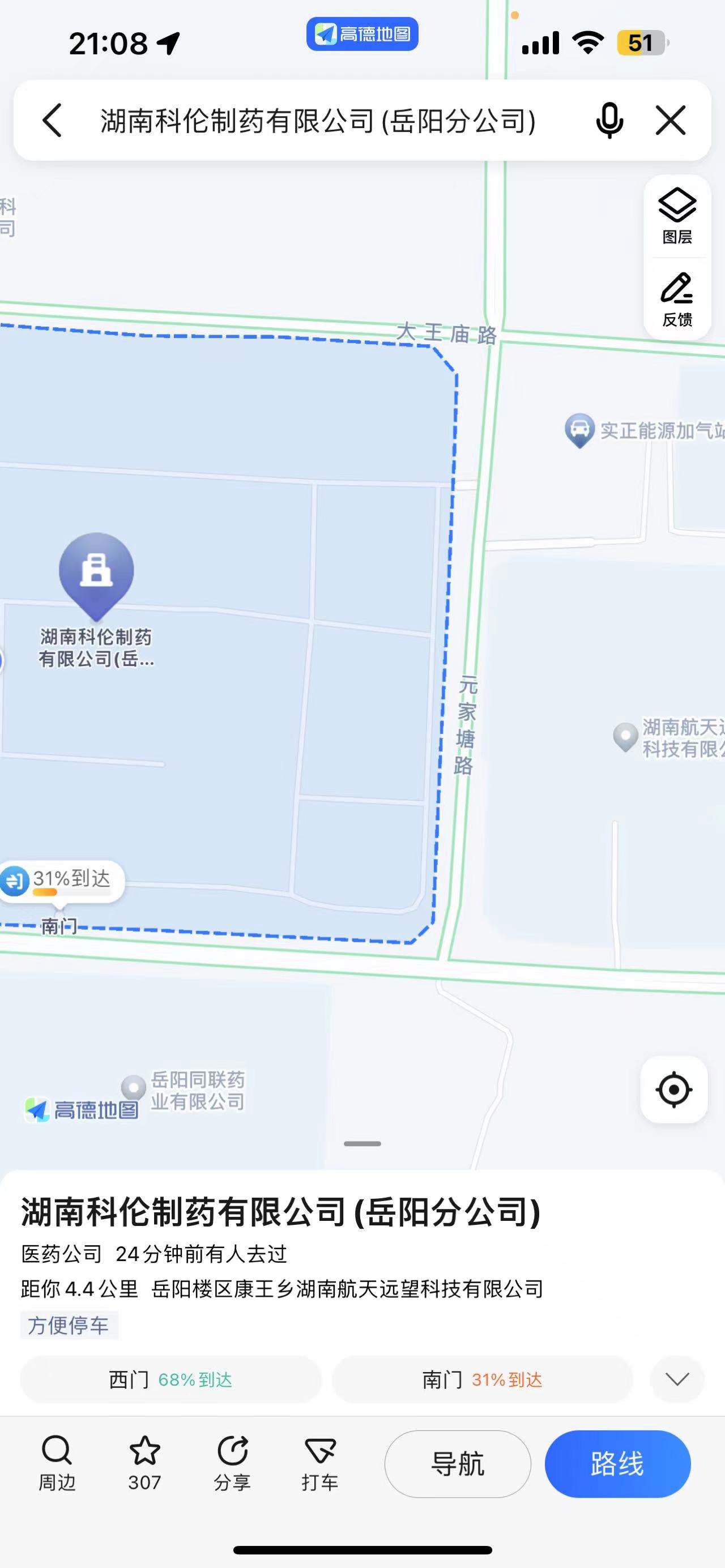Start voice search with the microphone
The height and width of the screenshot is (1568, 725).
point(609,120)
